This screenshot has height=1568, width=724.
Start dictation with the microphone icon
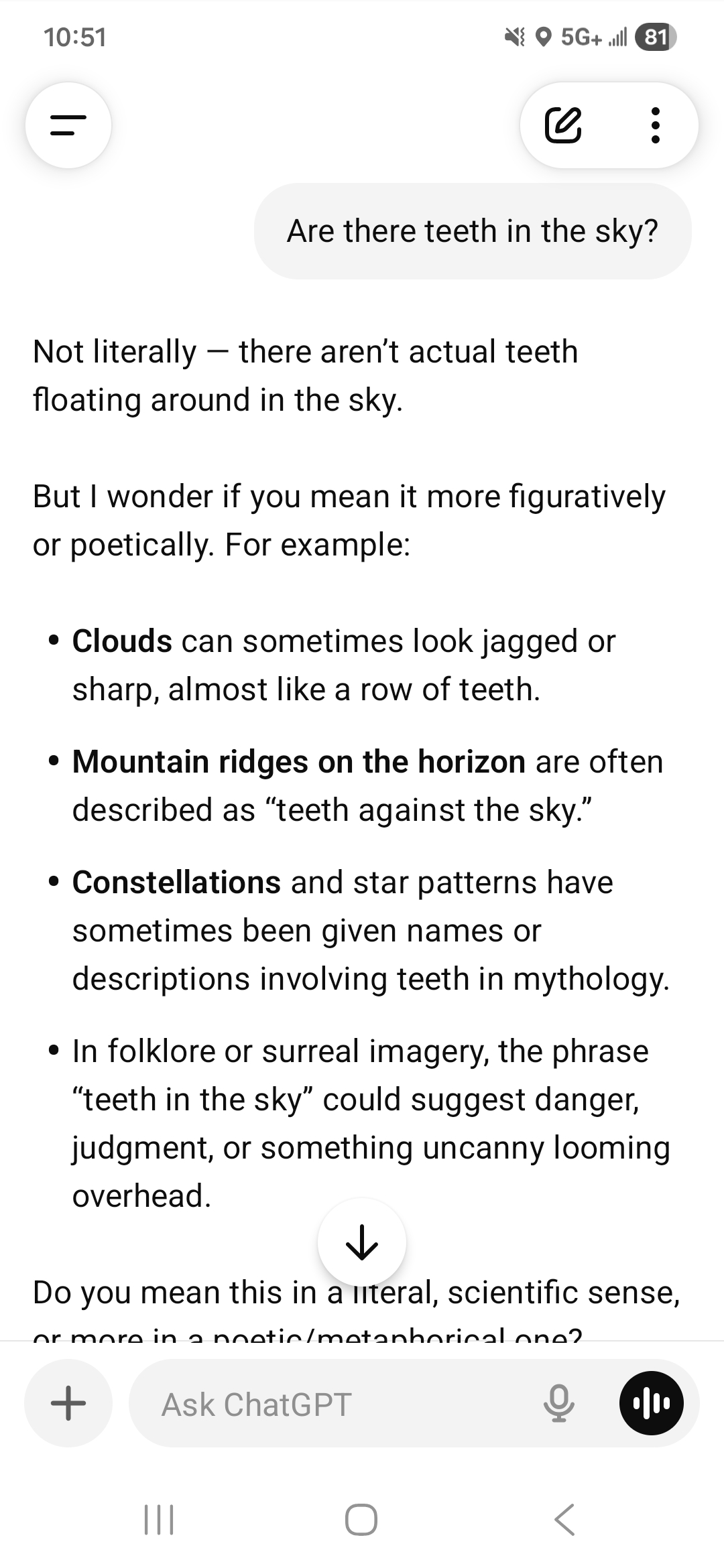(558, 1402)
